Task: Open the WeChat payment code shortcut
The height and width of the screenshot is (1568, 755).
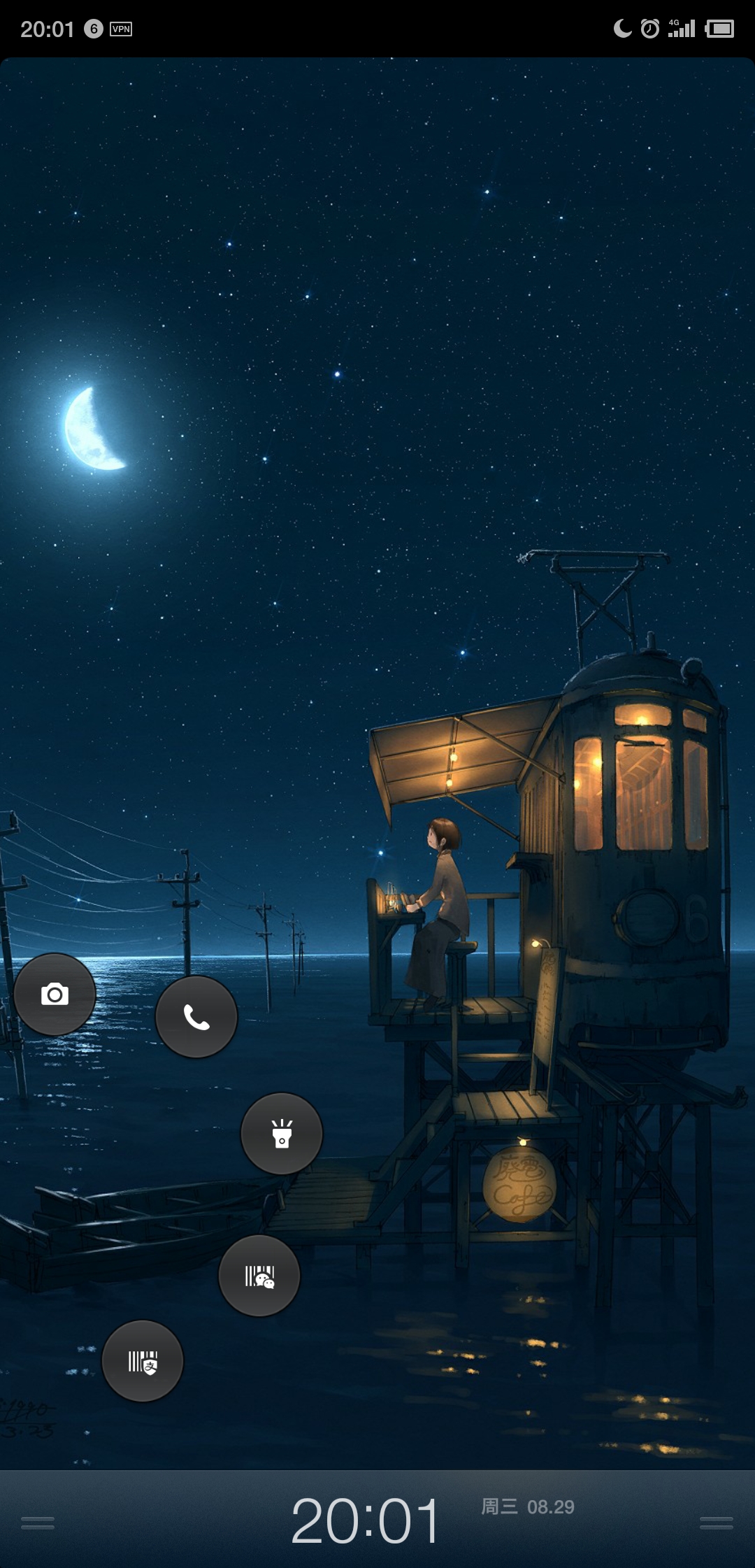Action: coord(259,1276)
